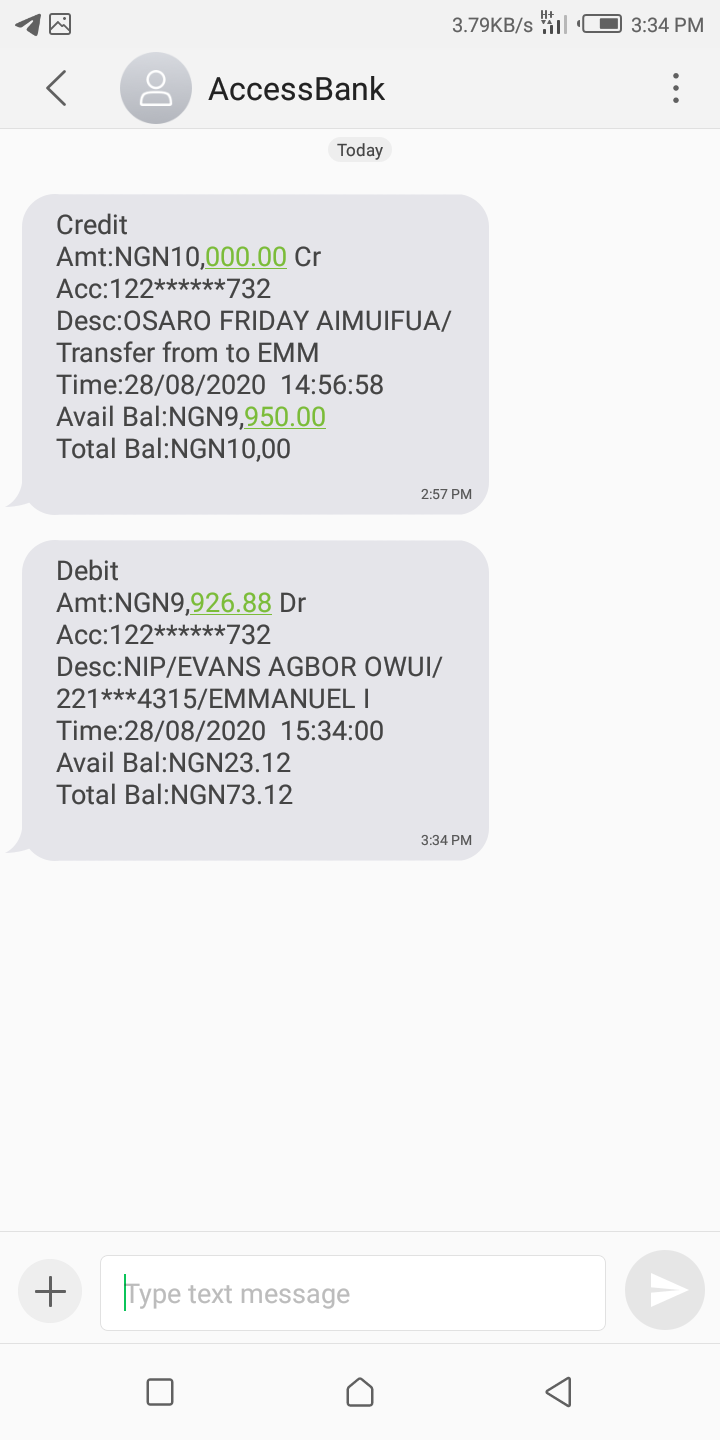The image size is (720, 1440).
Task: Tap the send message arrow
Action: [x=665, y=1290]
